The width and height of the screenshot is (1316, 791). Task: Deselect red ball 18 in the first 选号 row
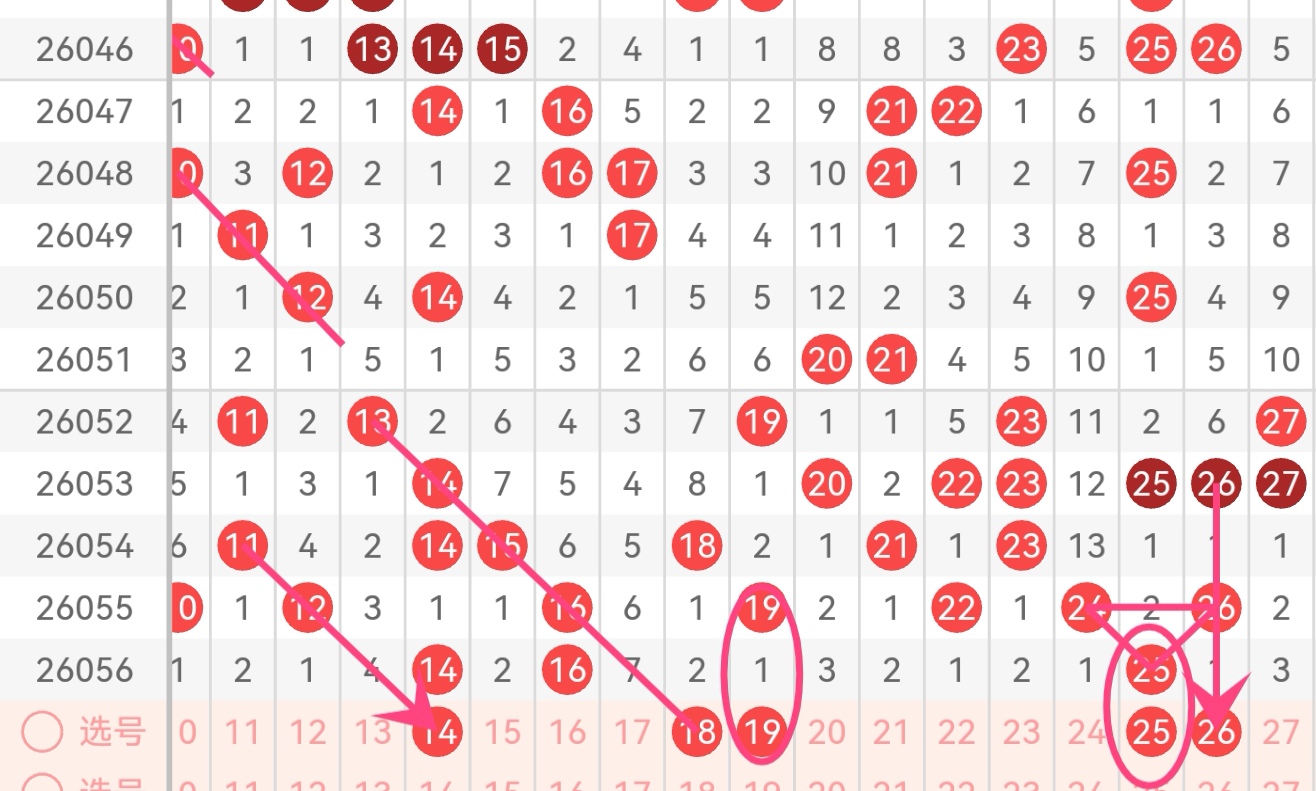[x=697, y=733]
